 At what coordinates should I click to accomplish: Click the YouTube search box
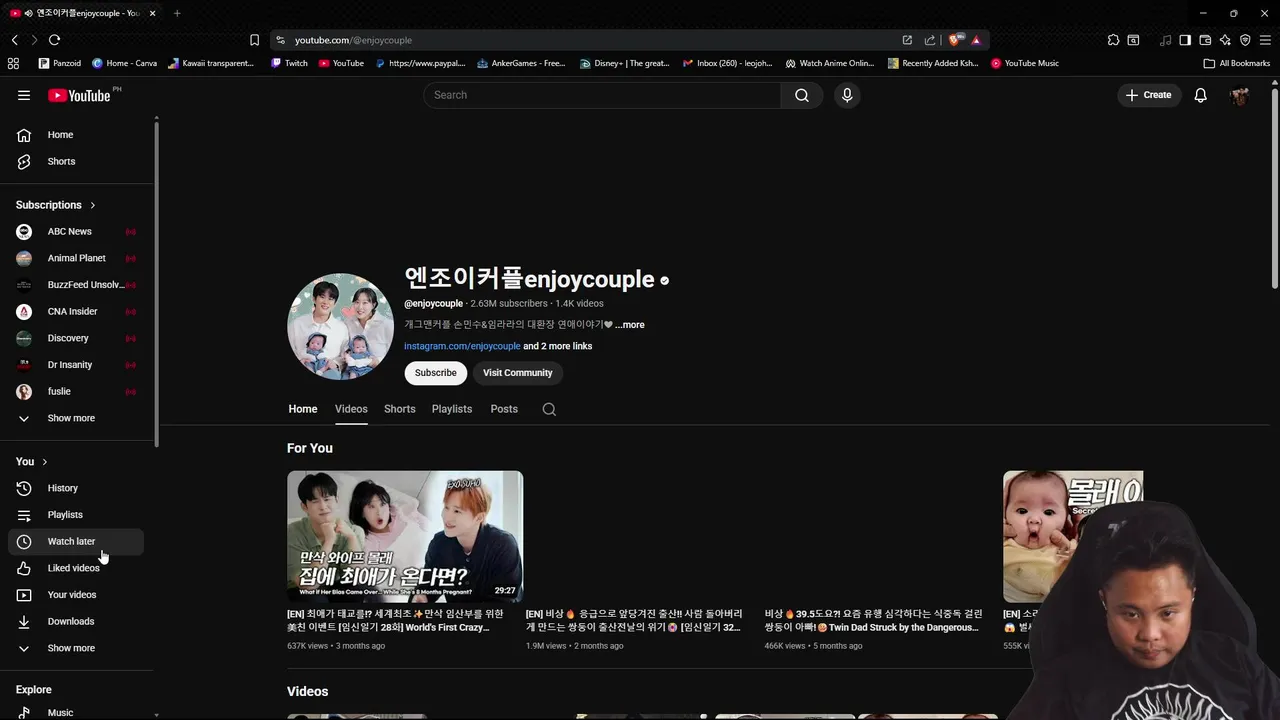click(x=600, y=95)
